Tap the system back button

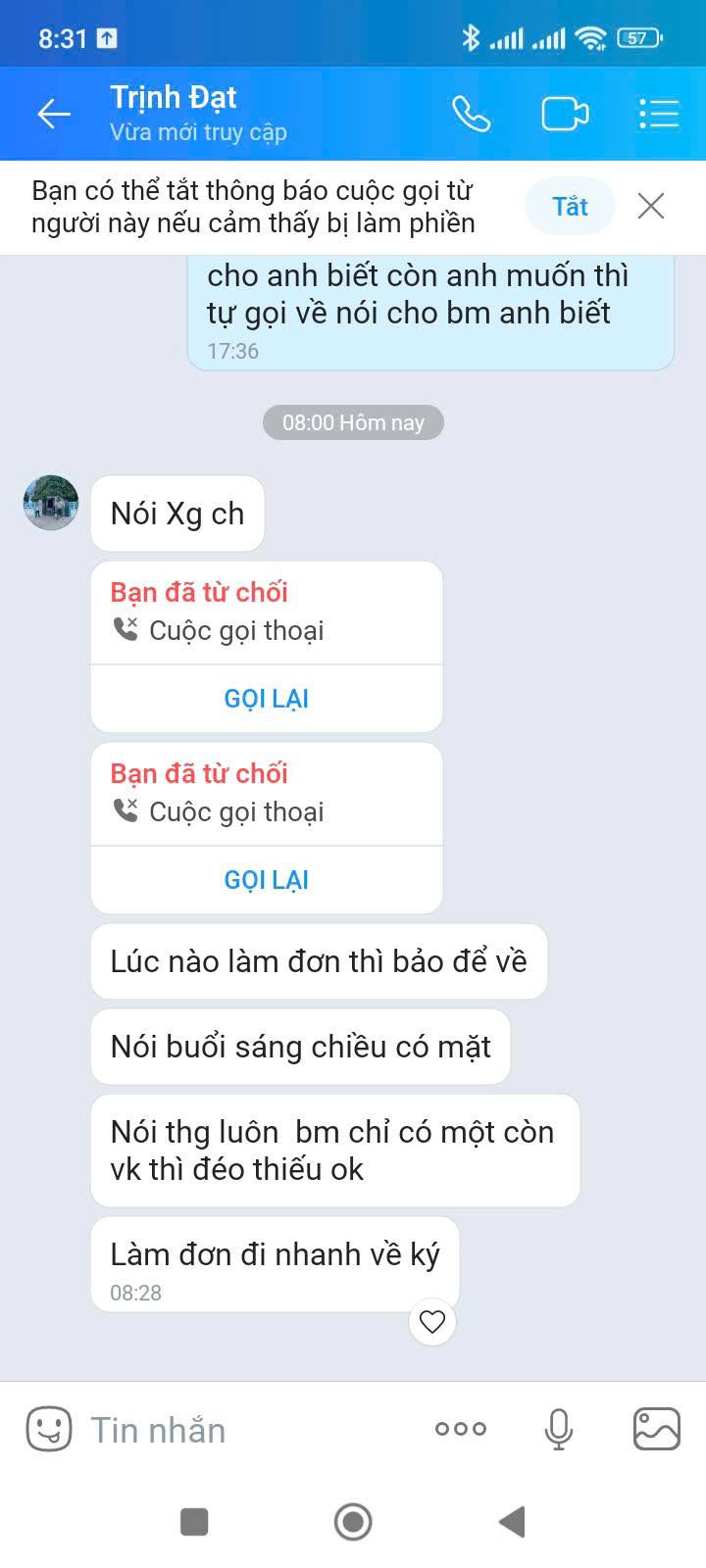[x=512, y=1522]
